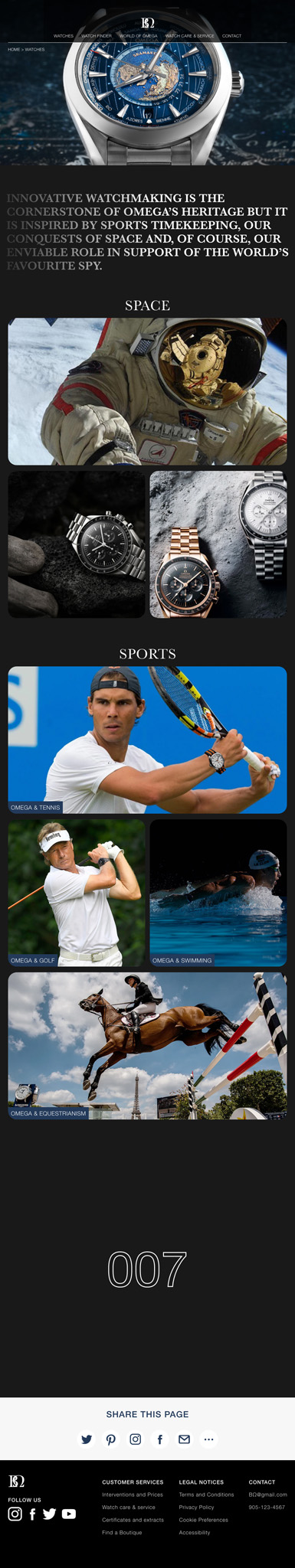The image size is (295, 1568).
Task: Open World of Omega in the top navigation
Action: click(139, 36)
